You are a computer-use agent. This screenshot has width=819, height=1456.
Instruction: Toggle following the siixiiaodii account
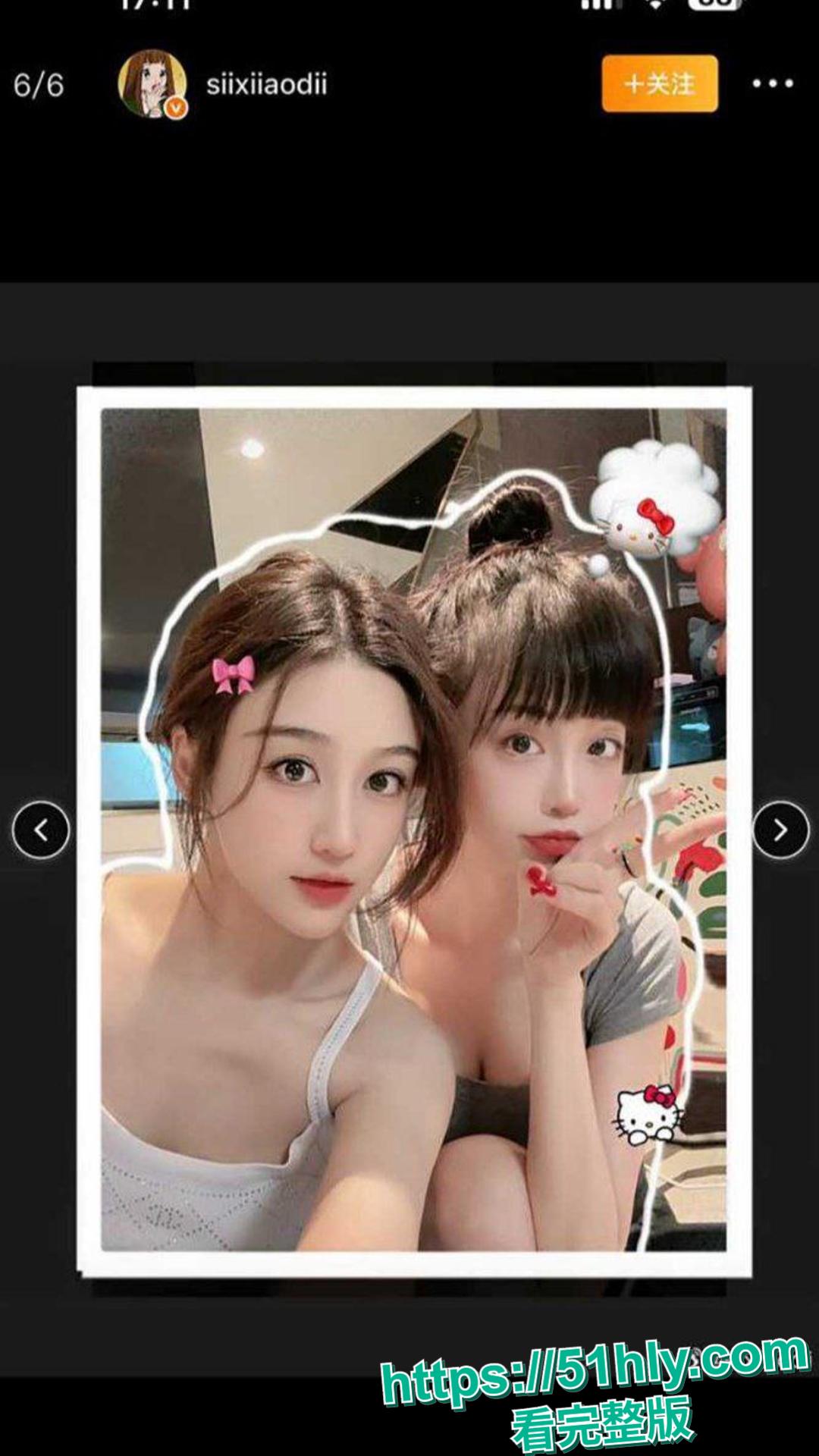pos(659,85)
